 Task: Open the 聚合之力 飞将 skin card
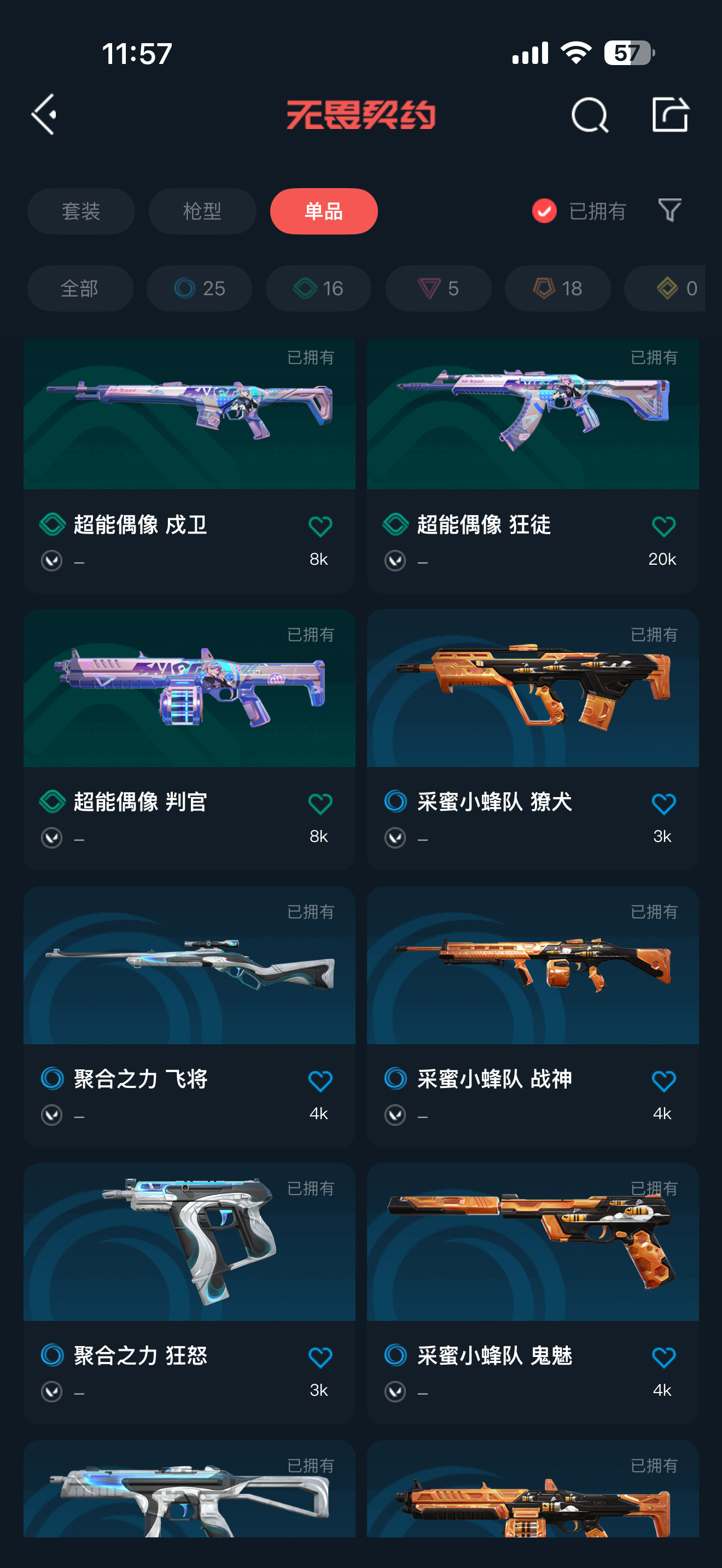(189, 974)
